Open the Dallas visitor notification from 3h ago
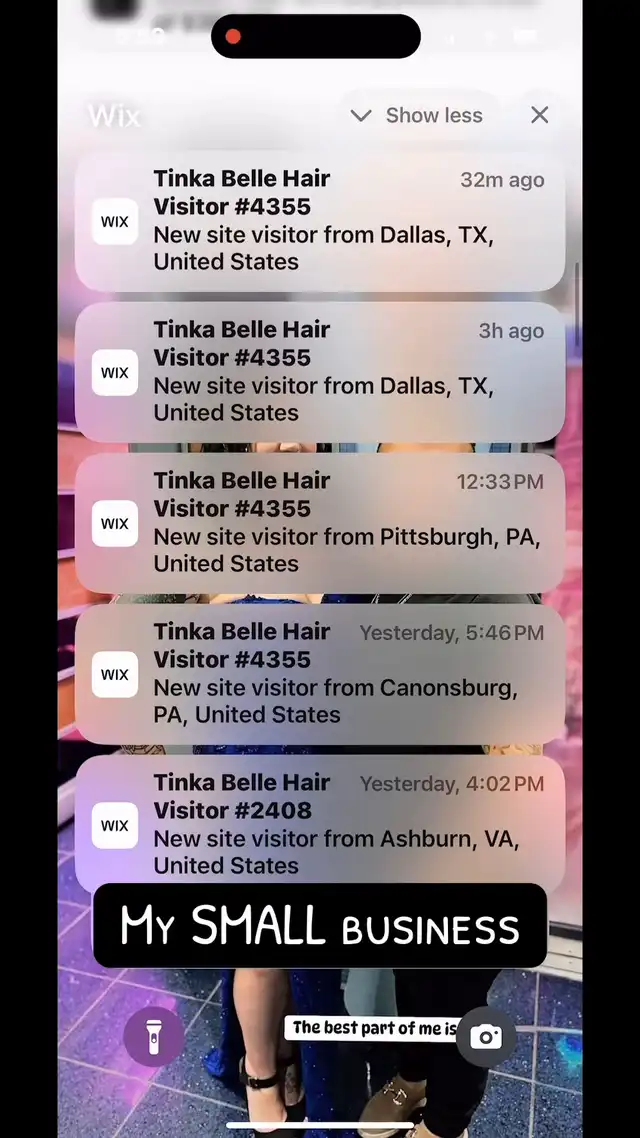 320,372
